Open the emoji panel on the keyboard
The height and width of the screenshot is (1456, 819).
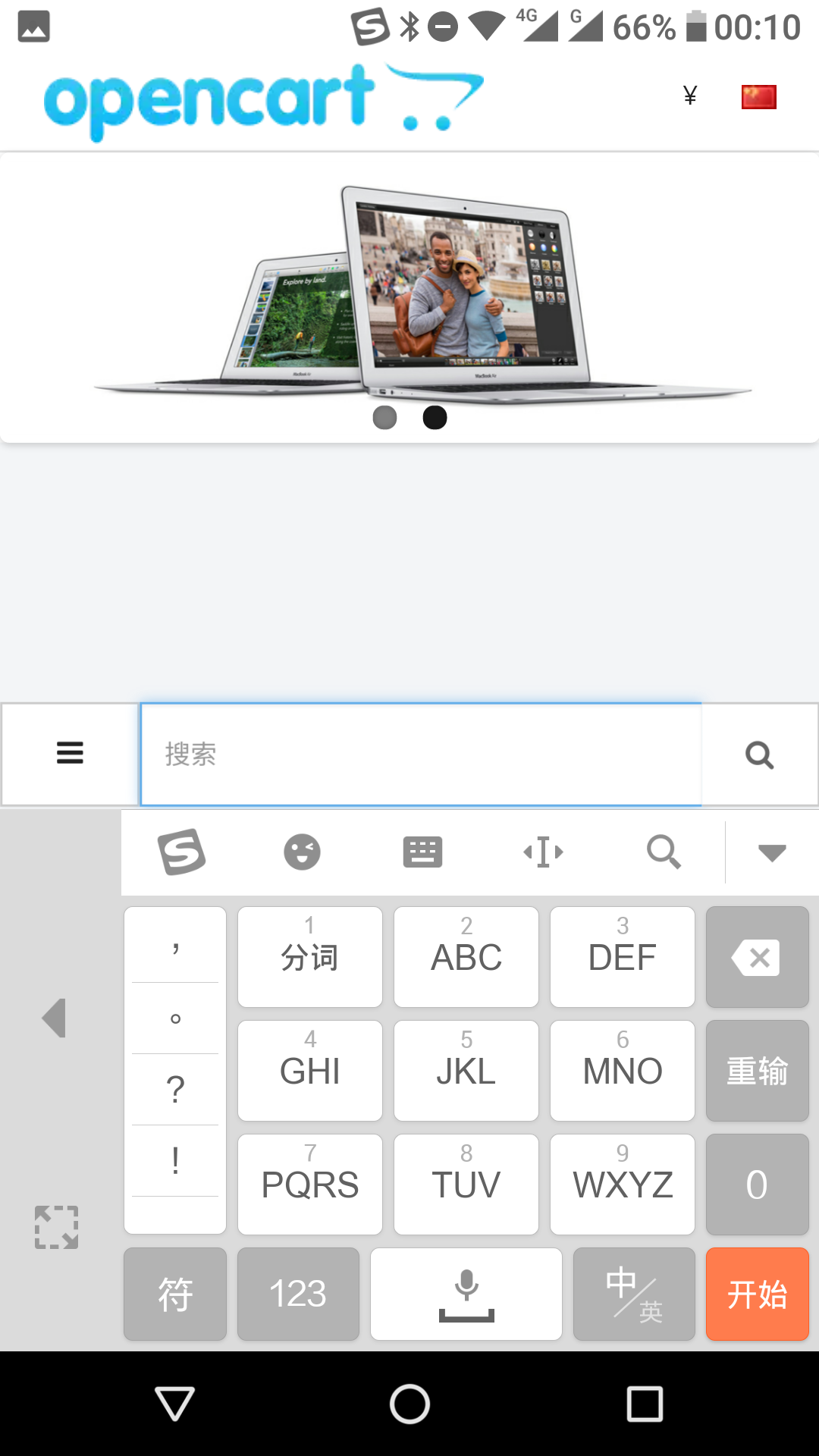(302, 852)
